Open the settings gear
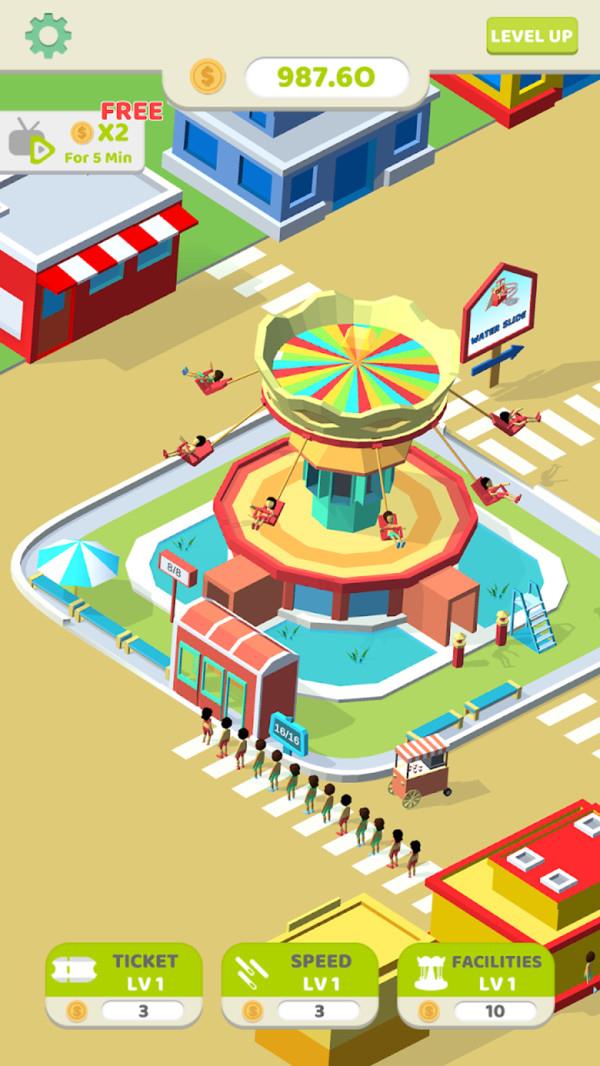This screenshot has width=600, height=1066. [48, 36]
